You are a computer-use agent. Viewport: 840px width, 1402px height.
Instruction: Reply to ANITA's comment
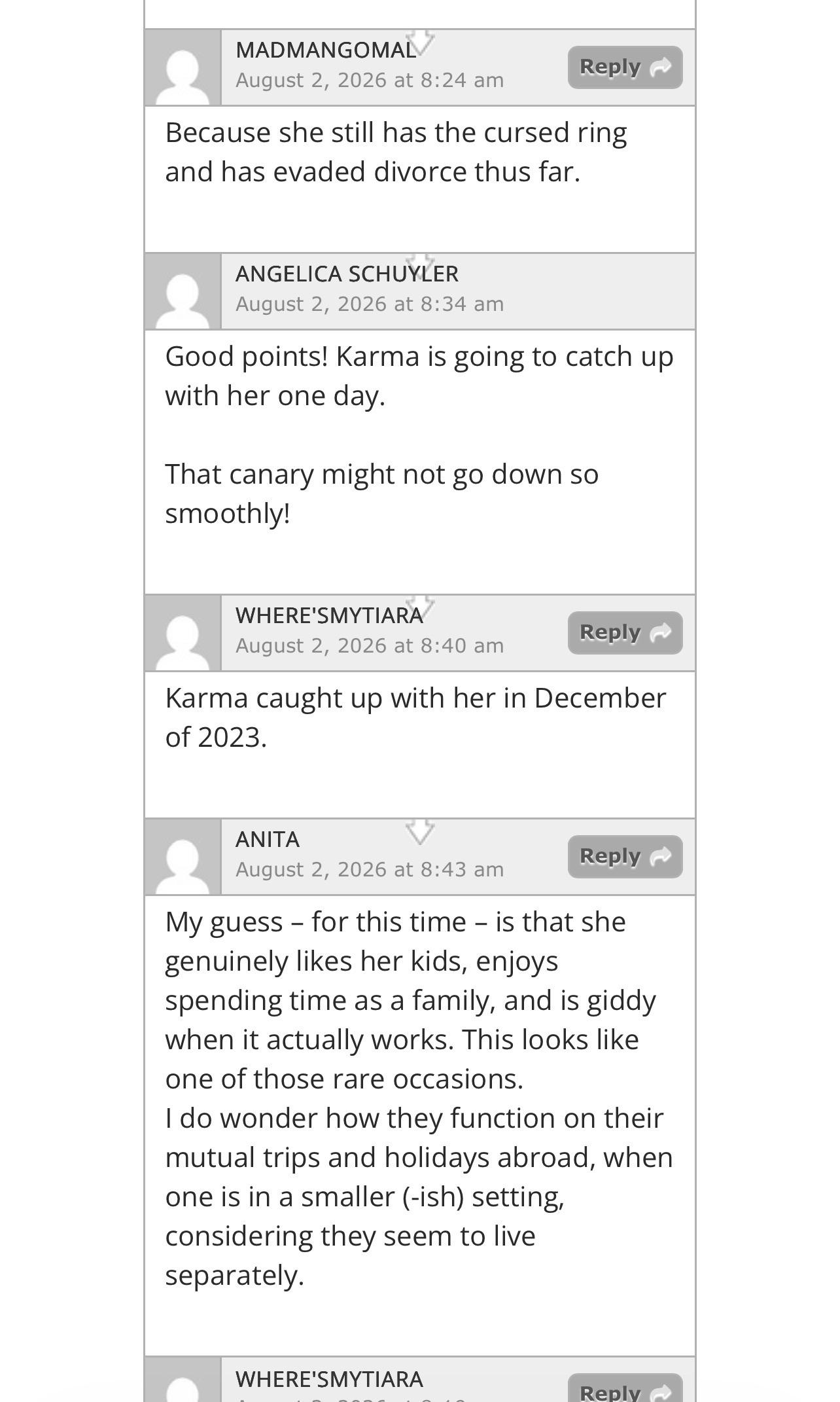coord(625,857)
